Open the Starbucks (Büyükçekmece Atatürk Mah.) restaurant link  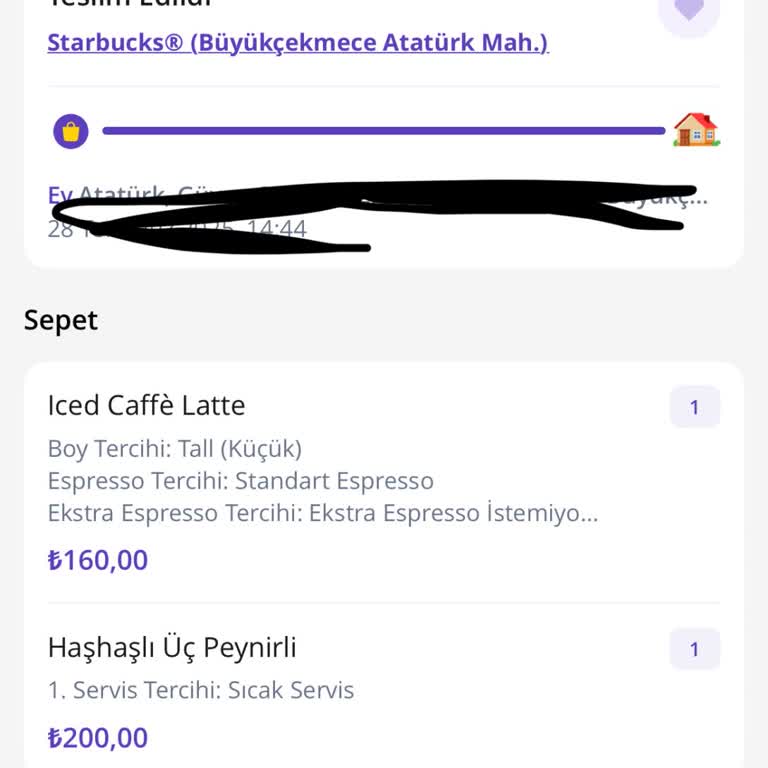[x=298, y=43]
